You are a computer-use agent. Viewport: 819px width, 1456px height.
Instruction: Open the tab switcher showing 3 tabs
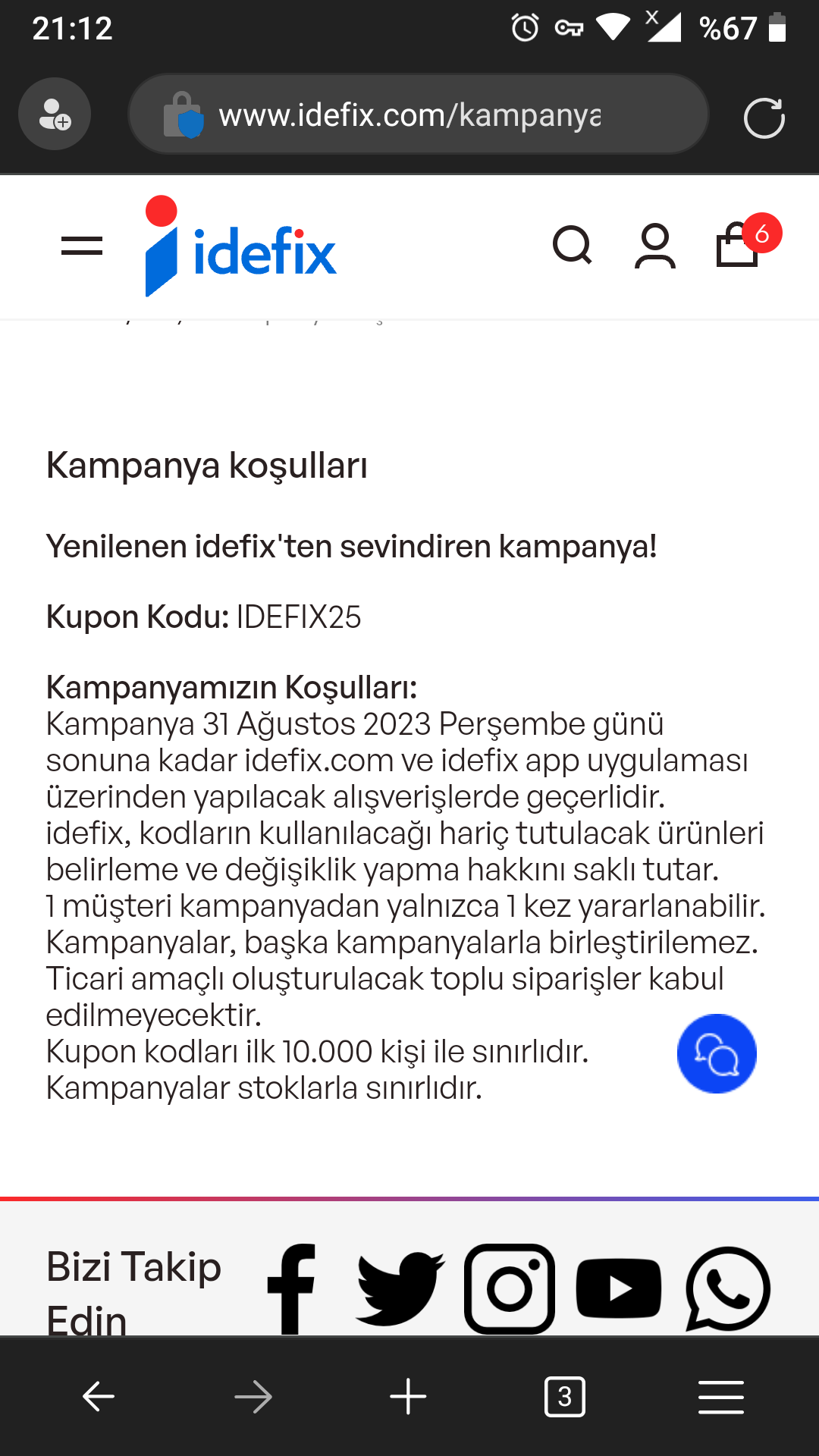(565, 1396)
